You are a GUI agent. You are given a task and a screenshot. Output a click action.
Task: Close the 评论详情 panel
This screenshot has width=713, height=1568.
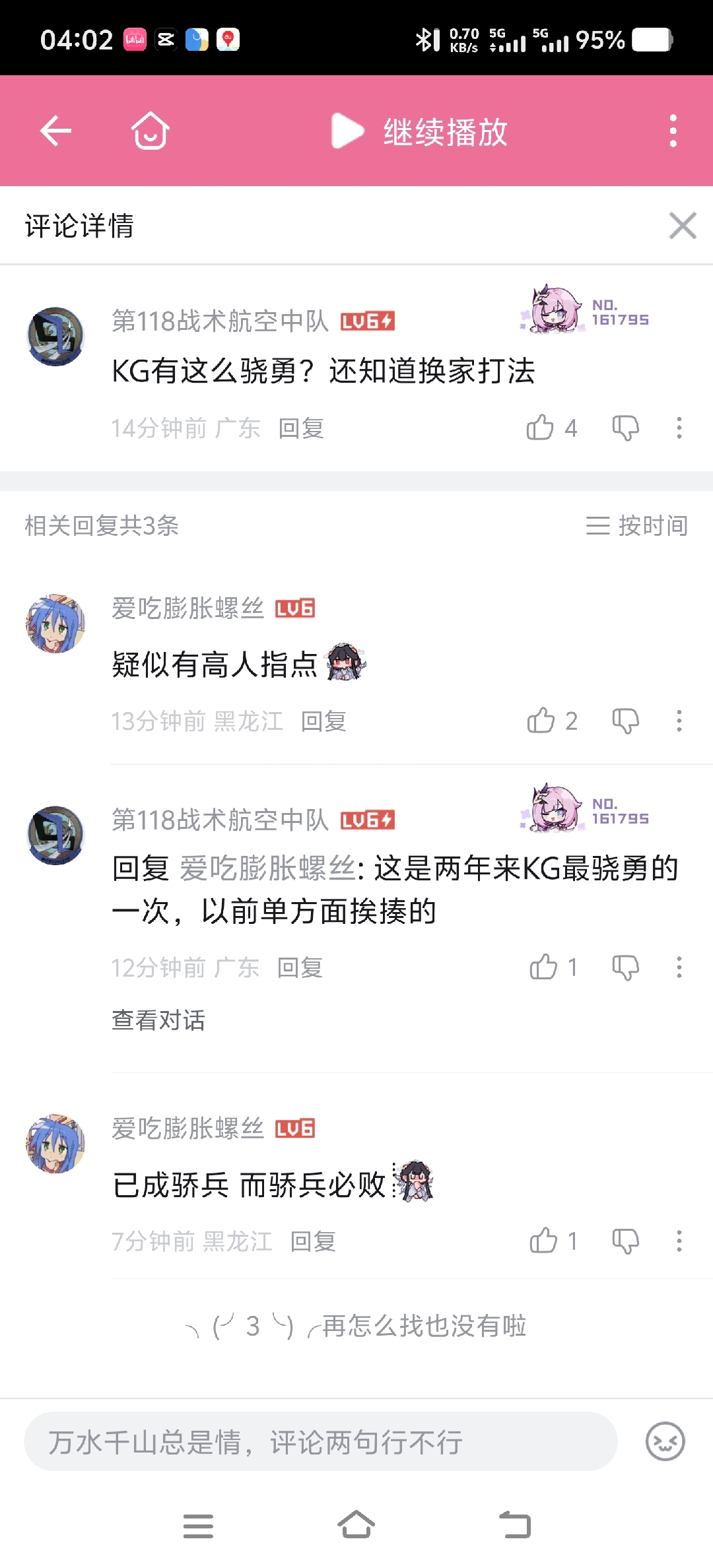click(x=683, y=226)
